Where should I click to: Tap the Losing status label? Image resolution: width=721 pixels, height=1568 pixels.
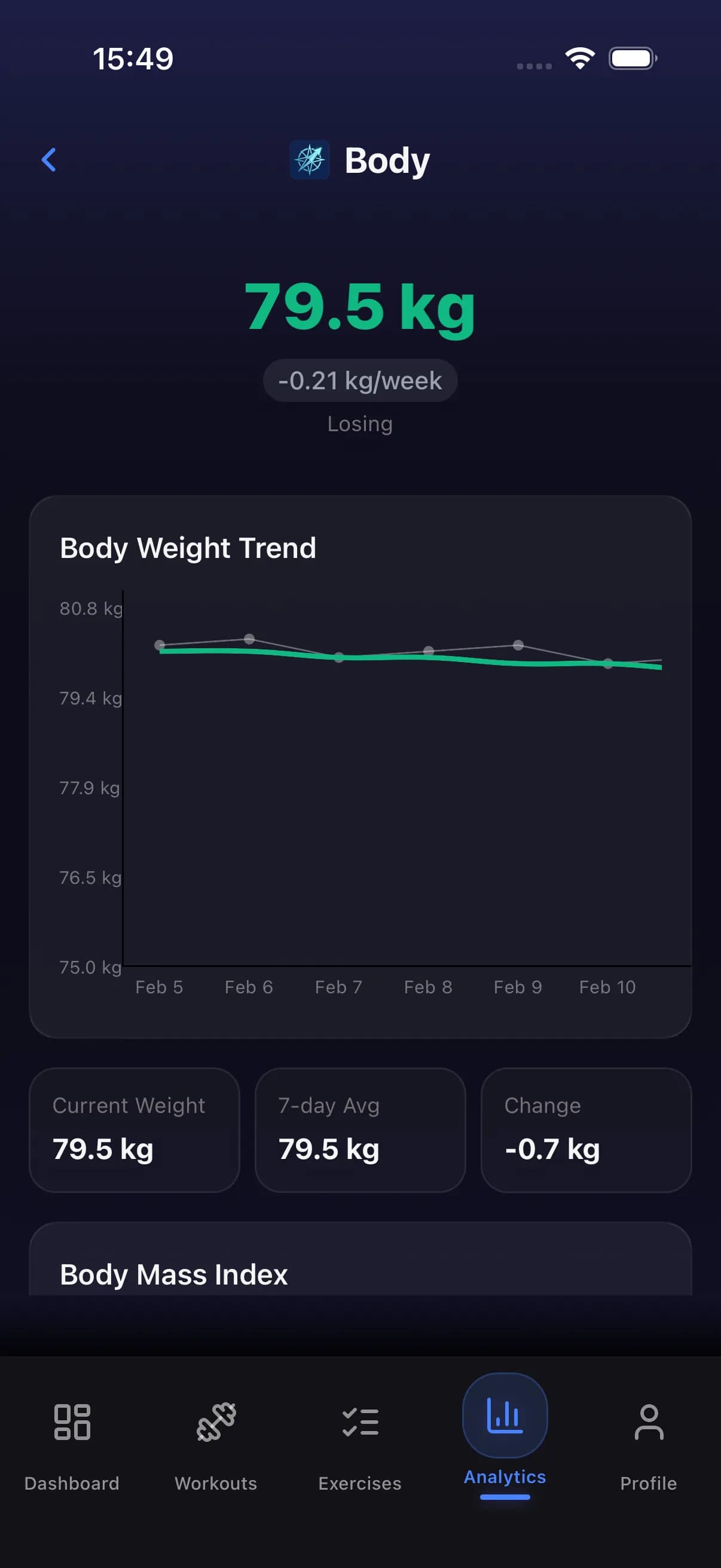tap(359, 423)
